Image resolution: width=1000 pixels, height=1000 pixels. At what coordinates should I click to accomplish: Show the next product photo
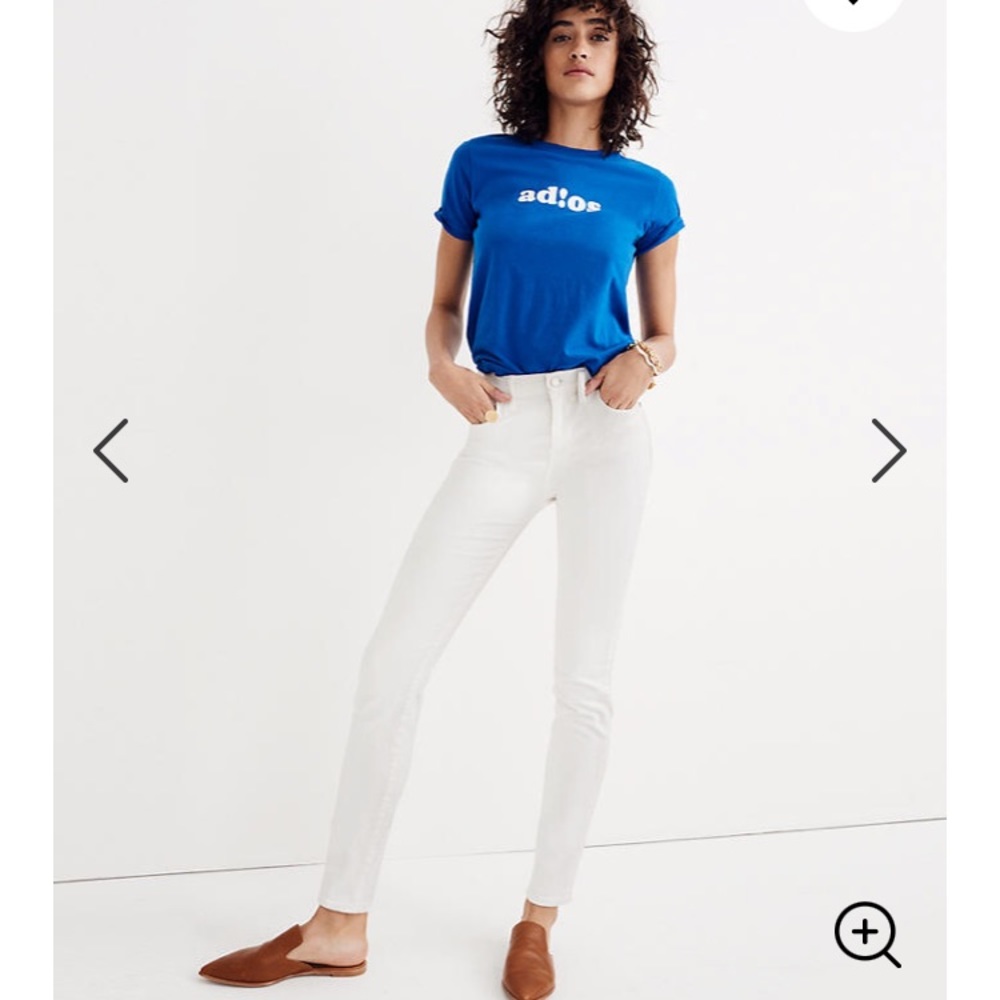[x=888, y=451]
